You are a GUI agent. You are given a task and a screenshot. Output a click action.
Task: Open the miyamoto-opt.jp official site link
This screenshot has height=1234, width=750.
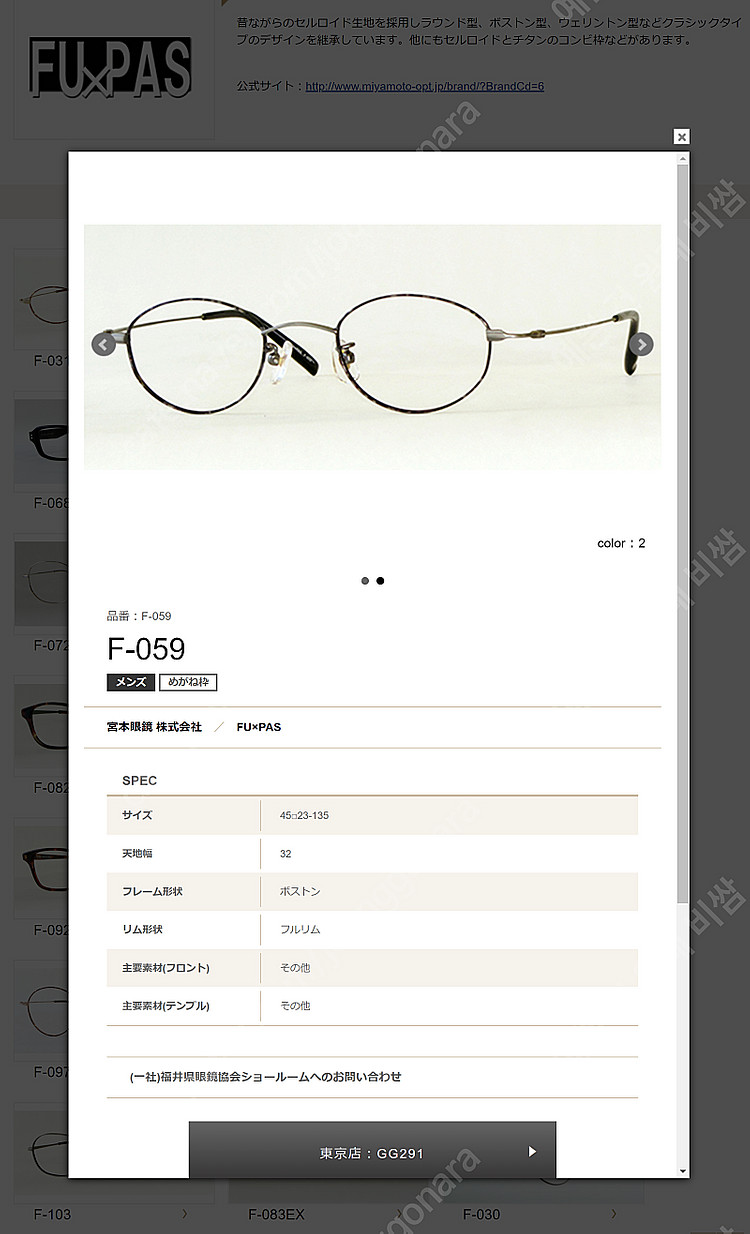click(x=424, y=86)
